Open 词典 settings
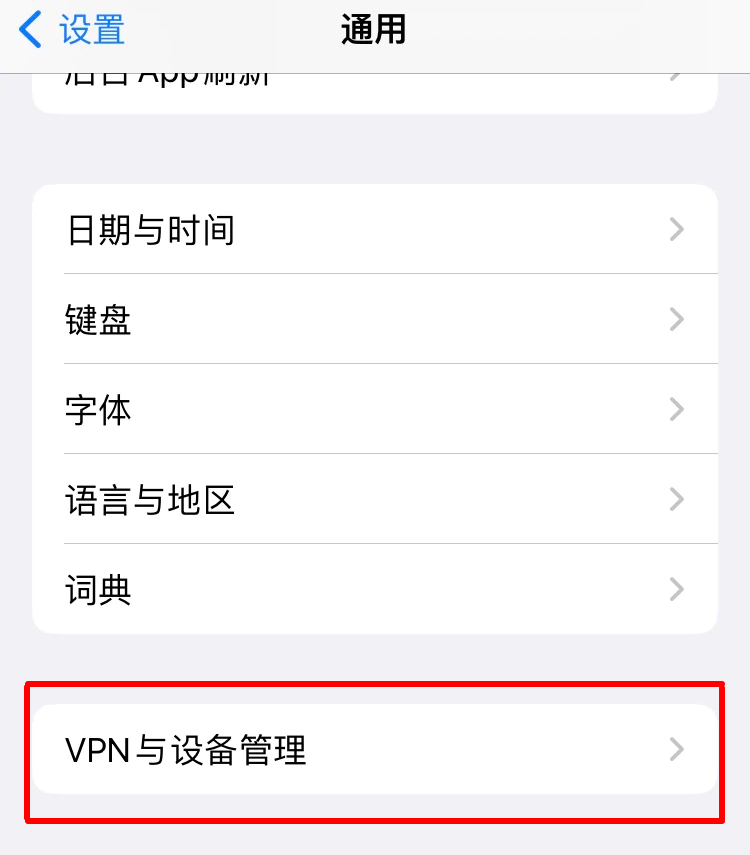The width and height of the screenshot is (750, 855). coord(374,589)
